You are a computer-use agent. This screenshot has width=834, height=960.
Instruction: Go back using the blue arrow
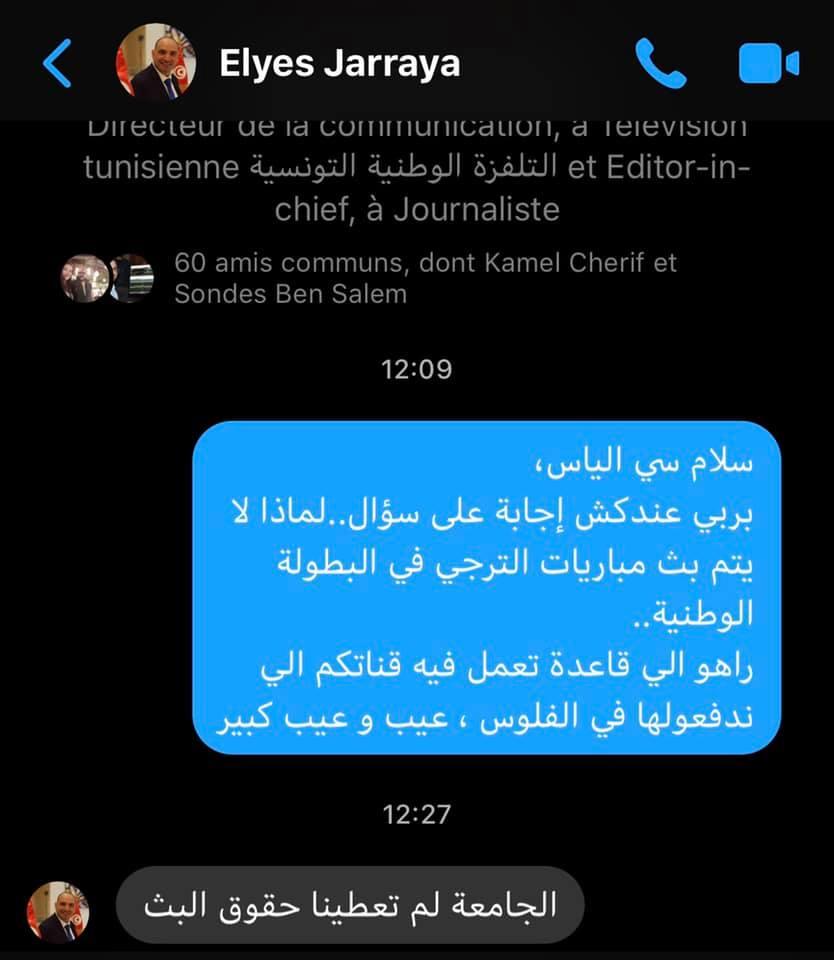coord(58,63)
